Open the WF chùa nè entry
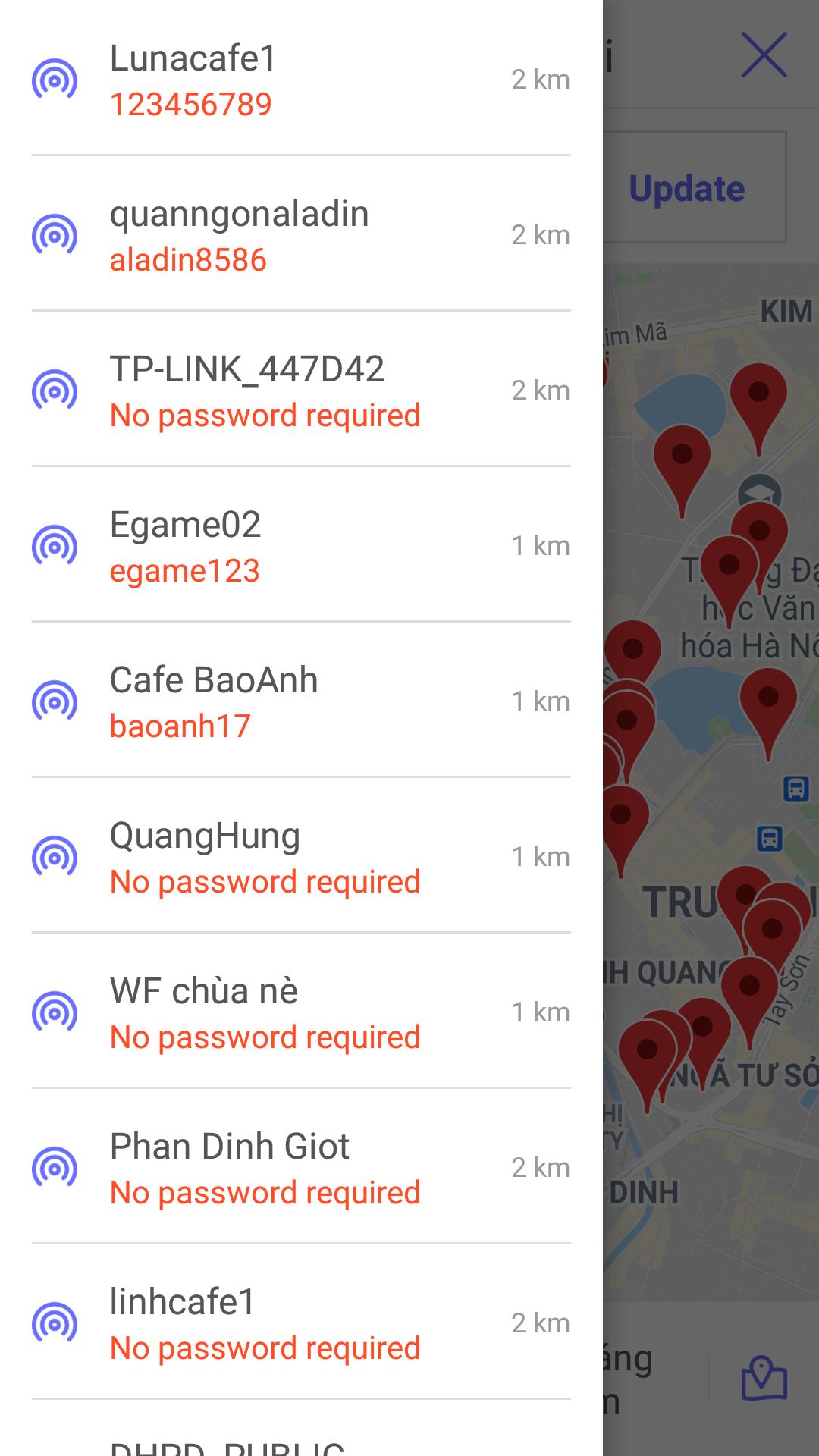 [x=300, y=1012]
